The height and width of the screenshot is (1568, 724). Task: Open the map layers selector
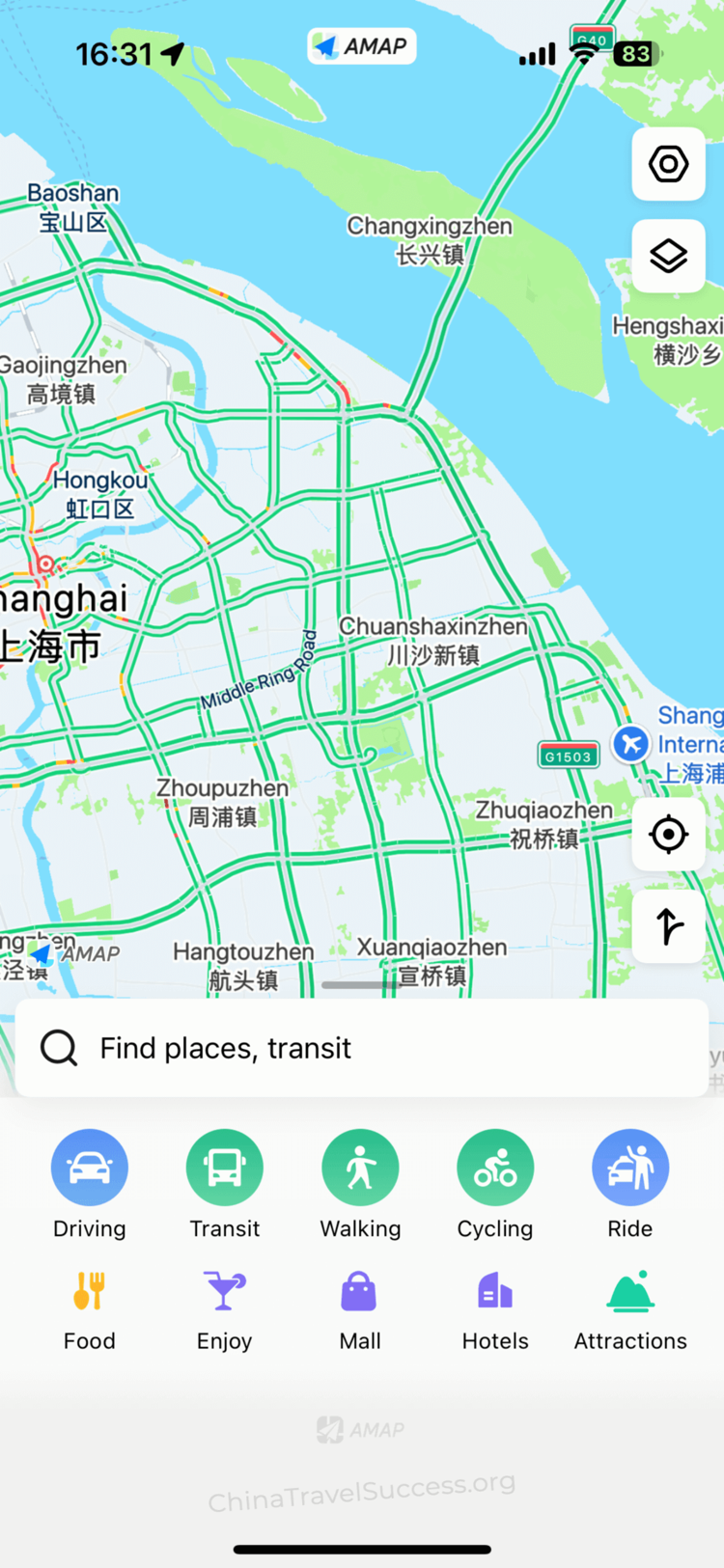(x=668, y=256)
